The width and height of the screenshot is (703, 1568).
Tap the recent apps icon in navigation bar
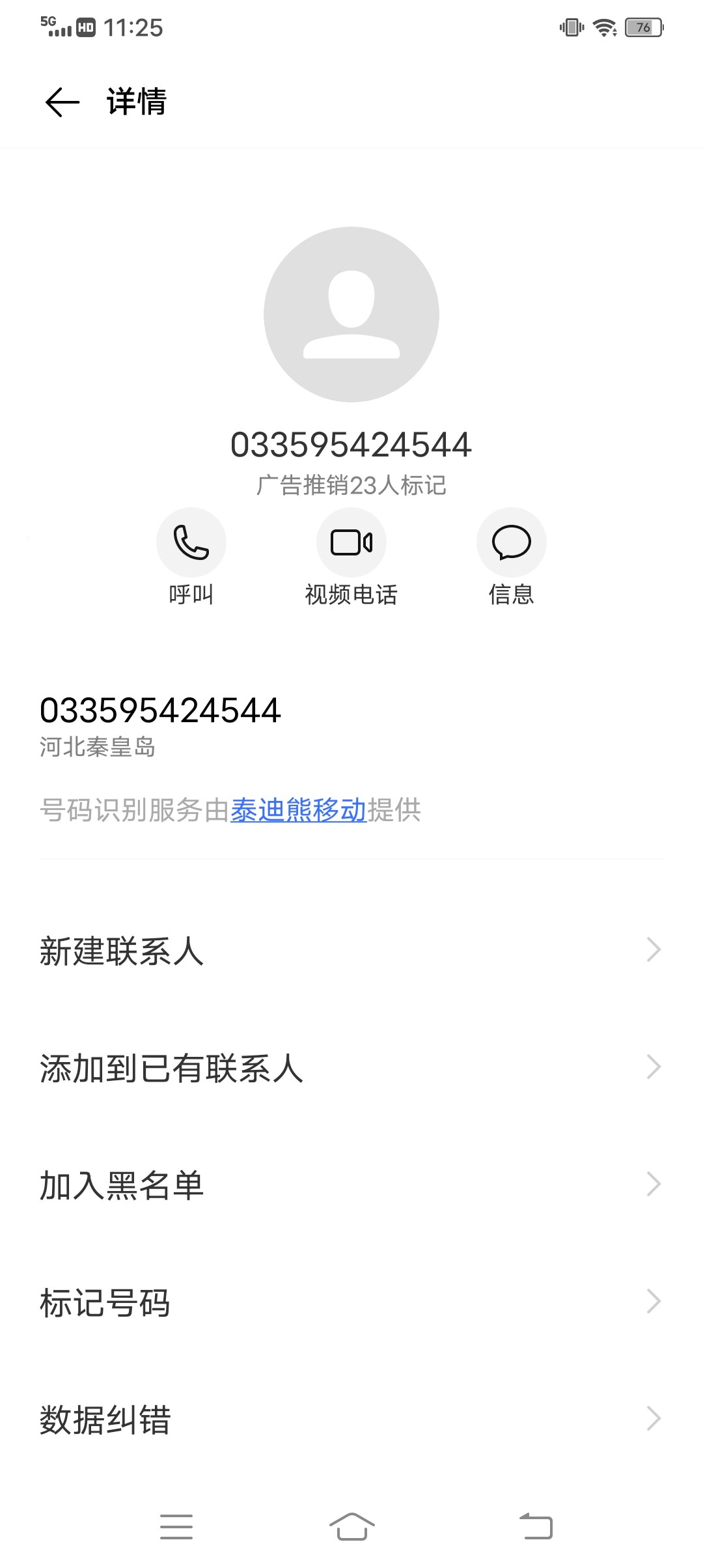176,1526
